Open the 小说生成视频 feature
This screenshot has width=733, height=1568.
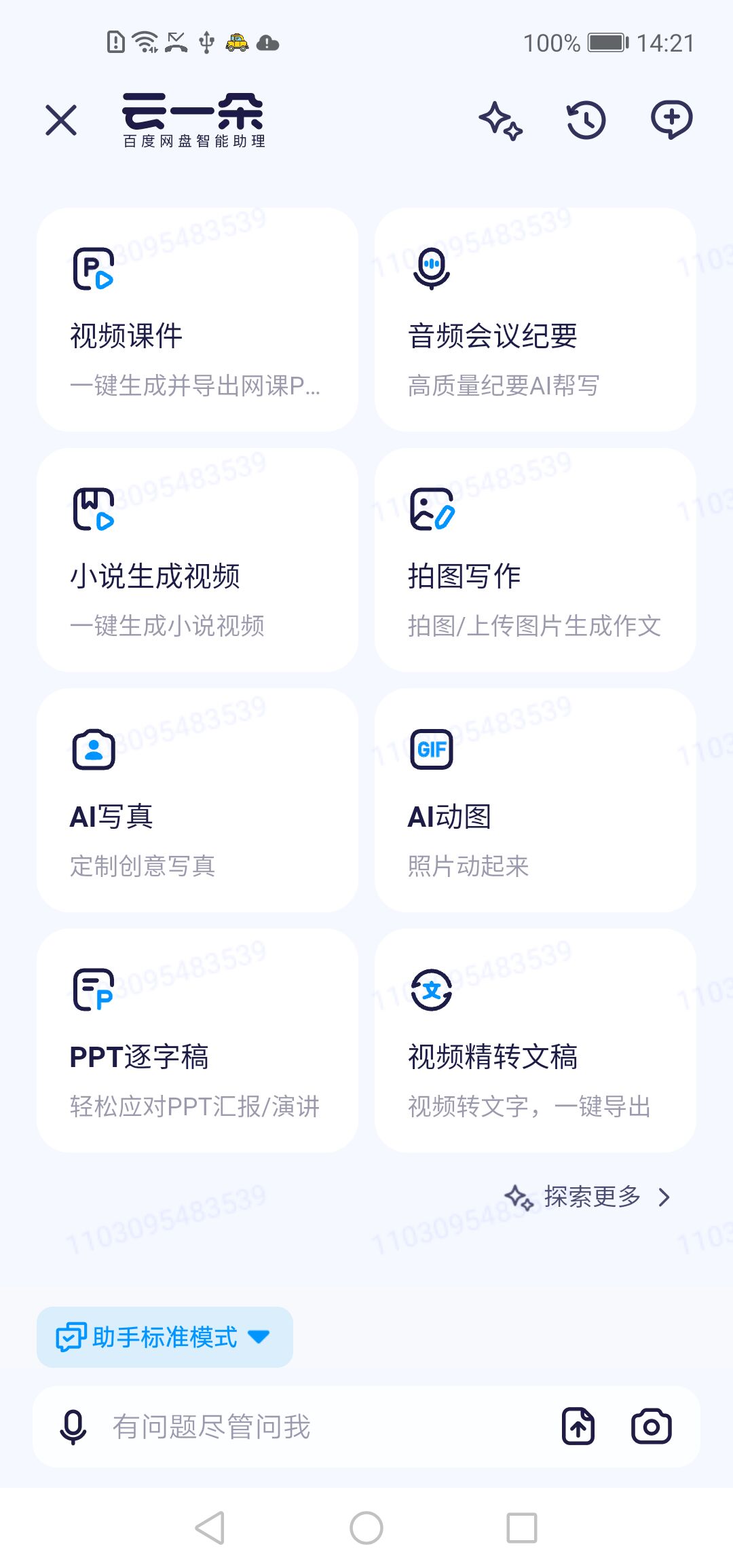pyautogui.click(x=198, y=560)
